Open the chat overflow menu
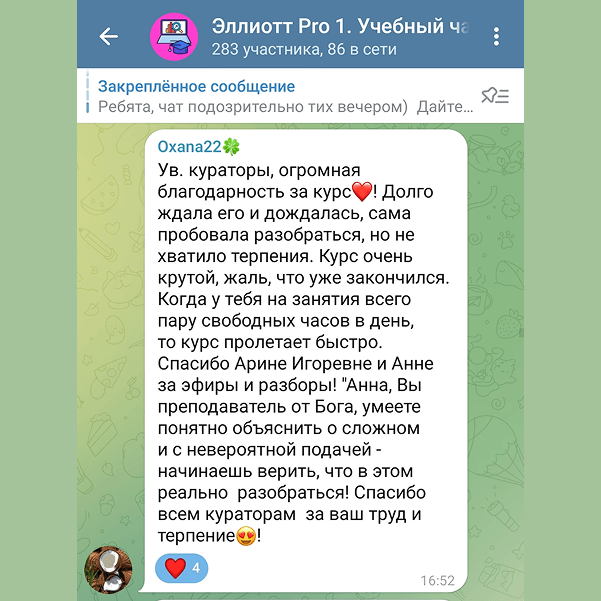 click(496, 37)
